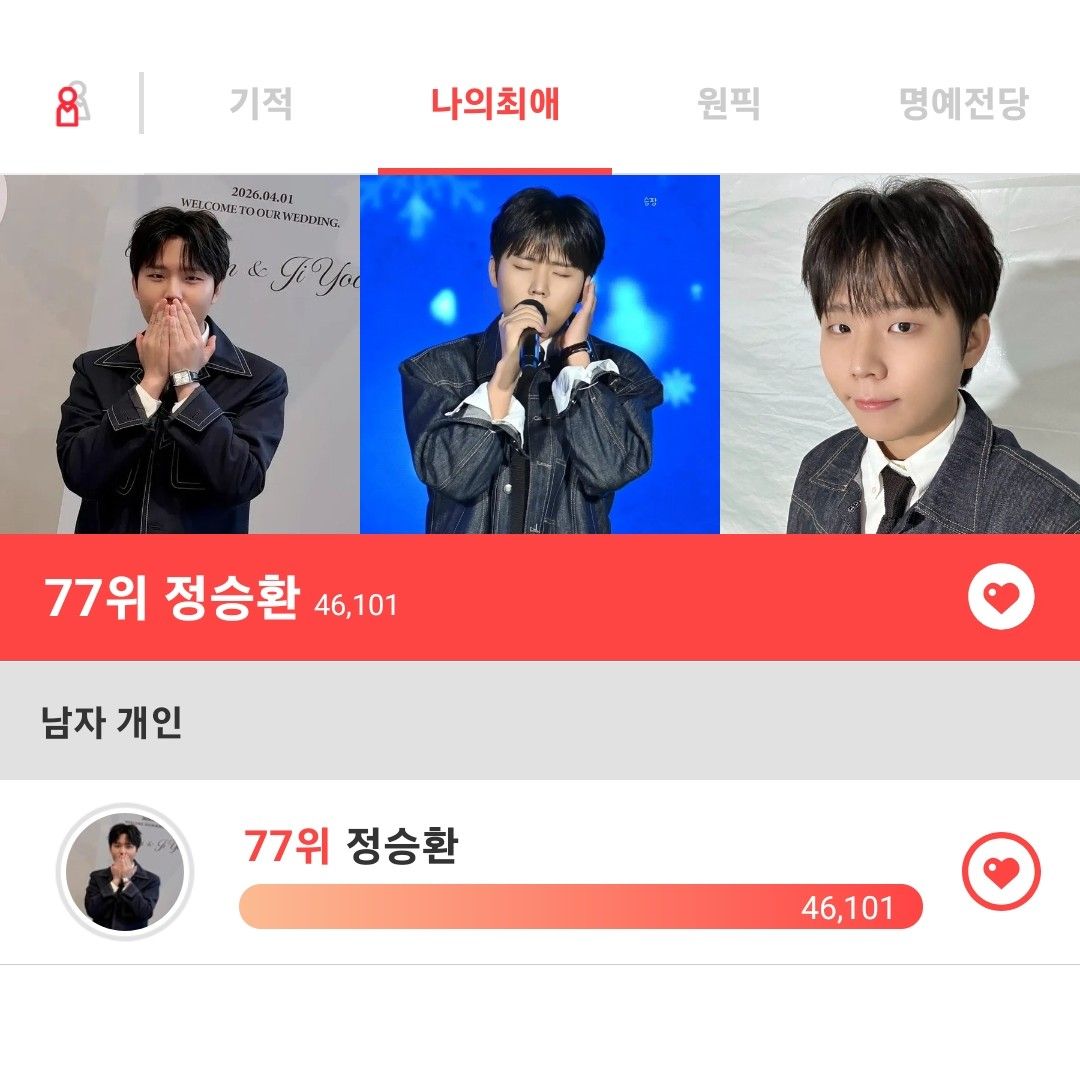Tap the gender switch icon in top bar
Image resolution: width=1080 pixels, height=1080 pixels.
pos(70,104)
